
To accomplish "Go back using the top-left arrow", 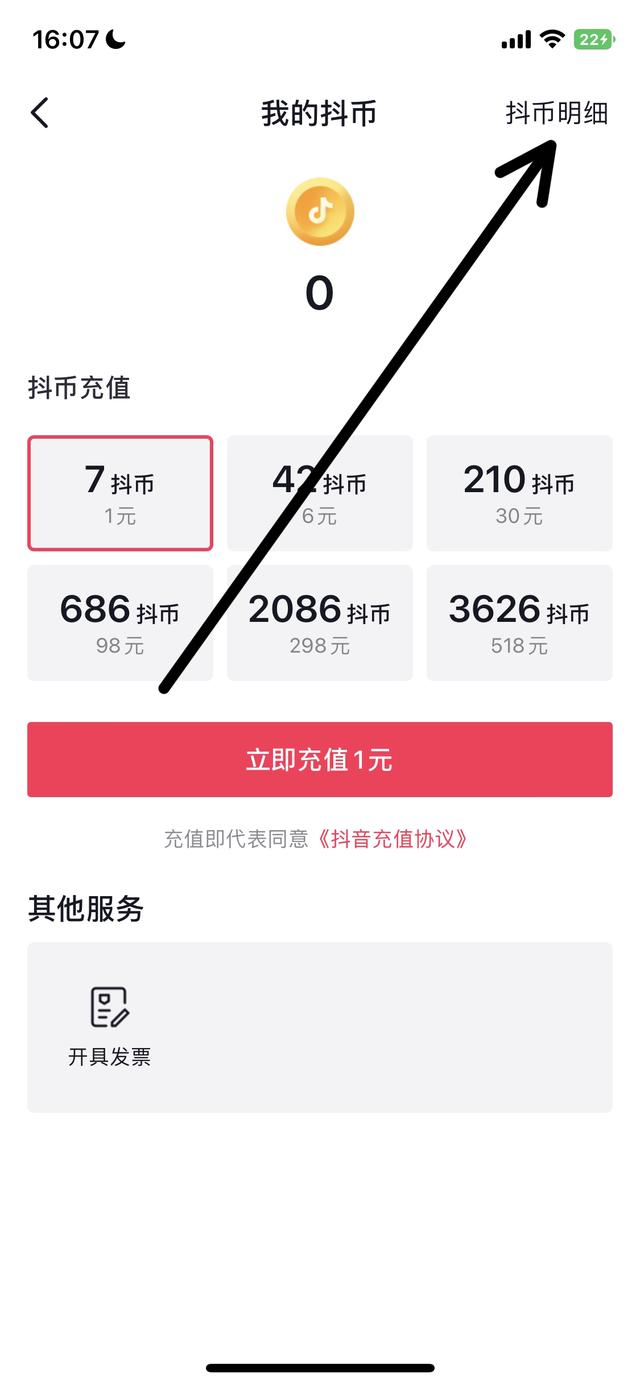I will pyautogui.click(x=40, y=113).
